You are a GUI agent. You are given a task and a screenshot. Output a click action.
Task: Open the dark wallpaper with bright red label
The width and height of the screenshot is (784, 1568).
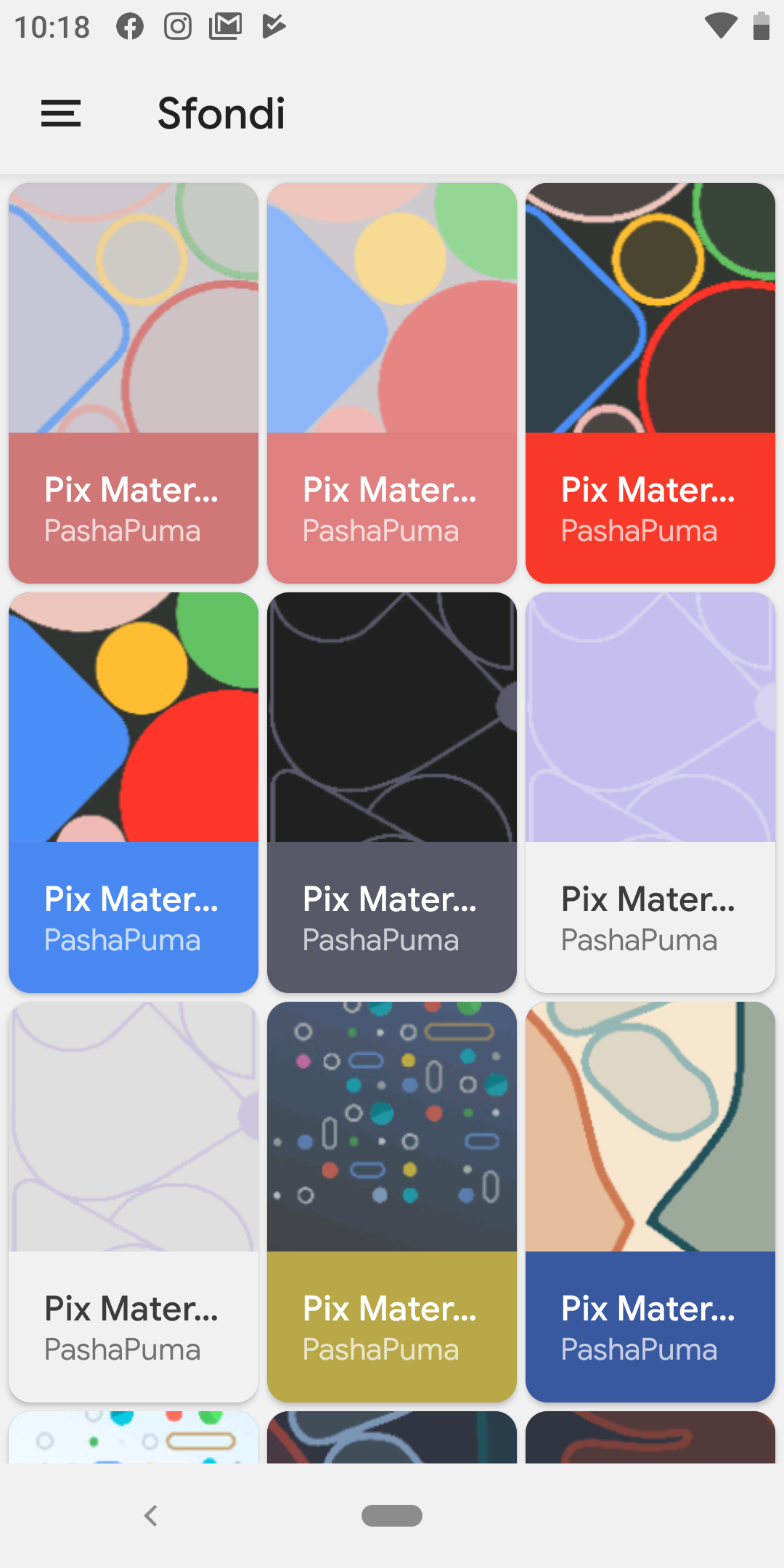(x=650, y=383)
